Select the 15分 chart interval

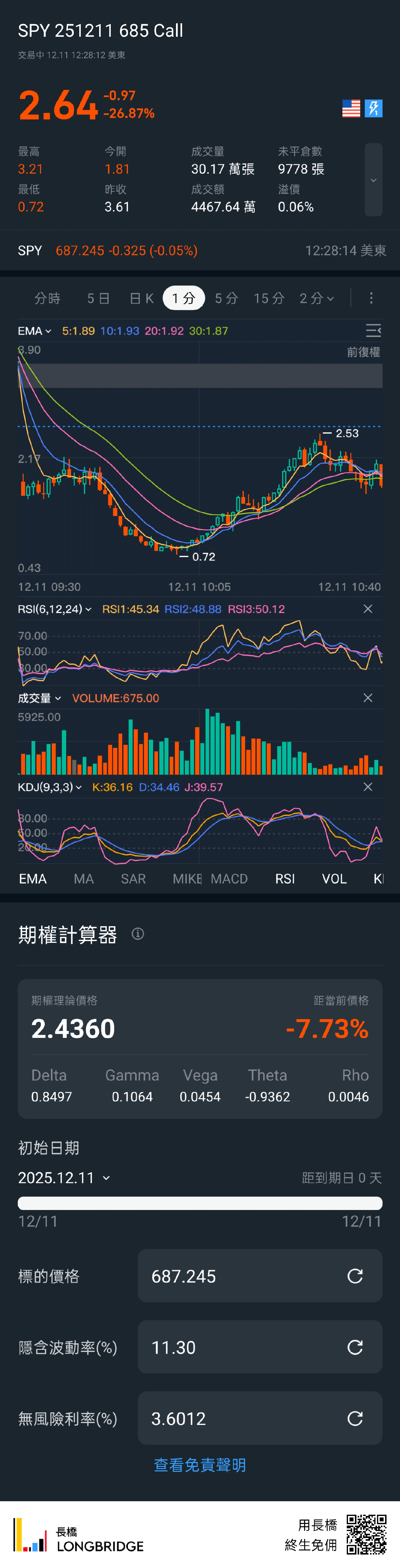(x=269, y=298)
